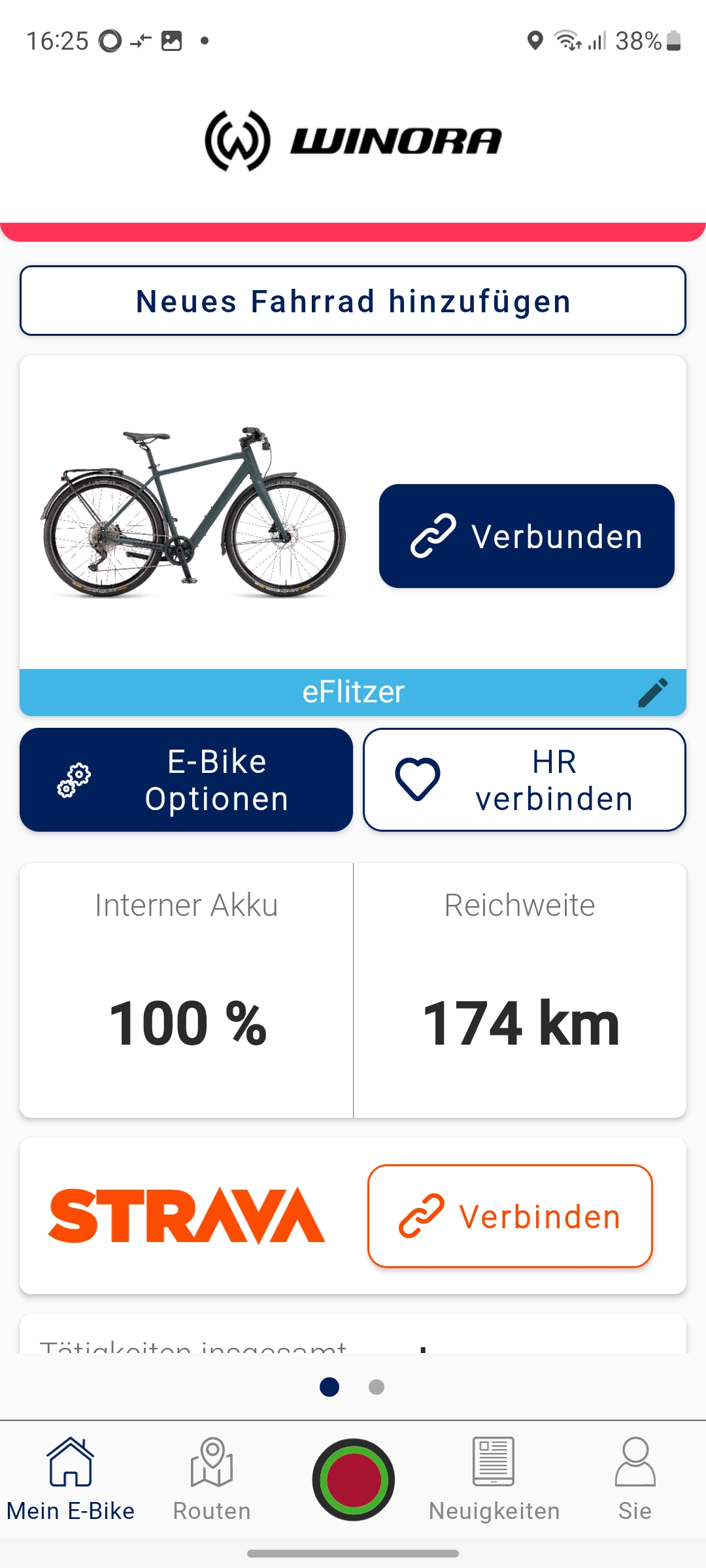Tap the Verbunden connection button

pyautogui.click(x=526, y=536)
